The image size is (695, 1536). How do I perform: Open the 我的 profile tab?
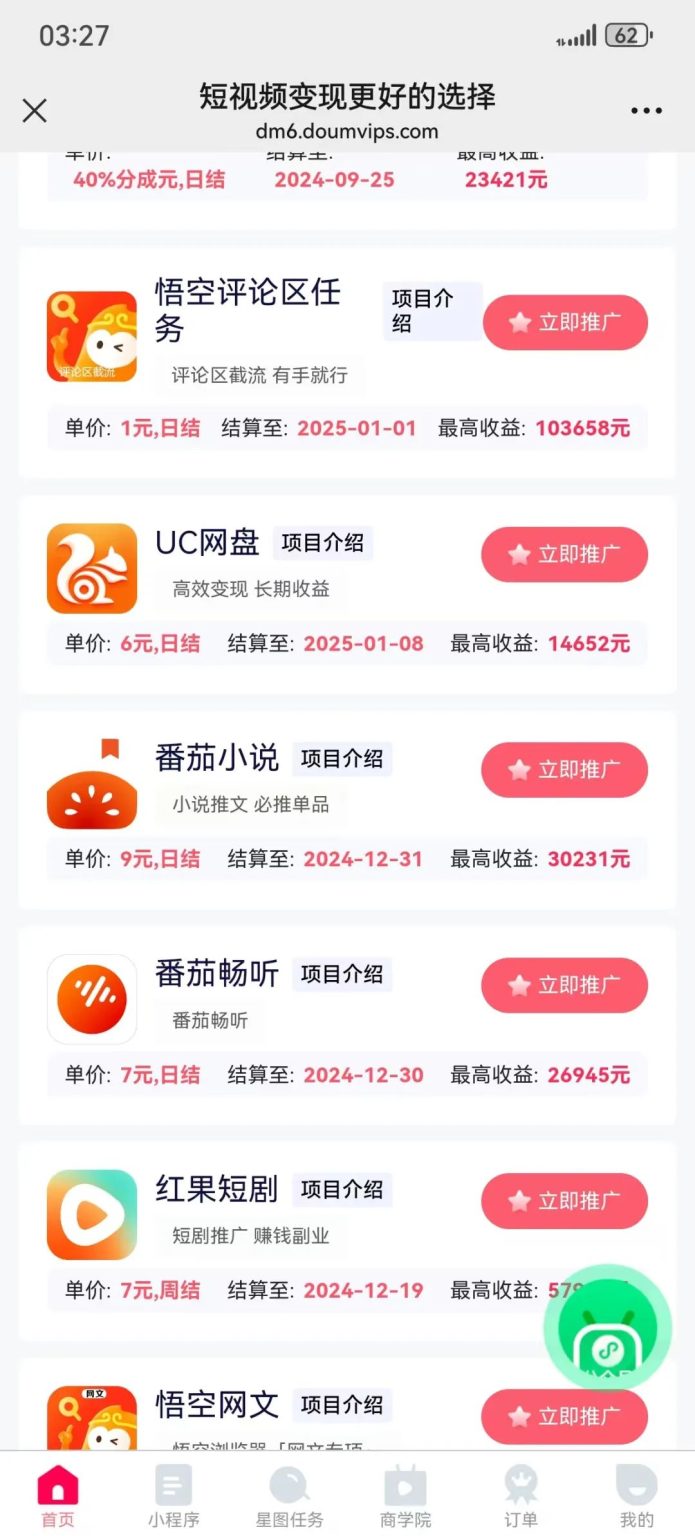(x=636, y=1496)
